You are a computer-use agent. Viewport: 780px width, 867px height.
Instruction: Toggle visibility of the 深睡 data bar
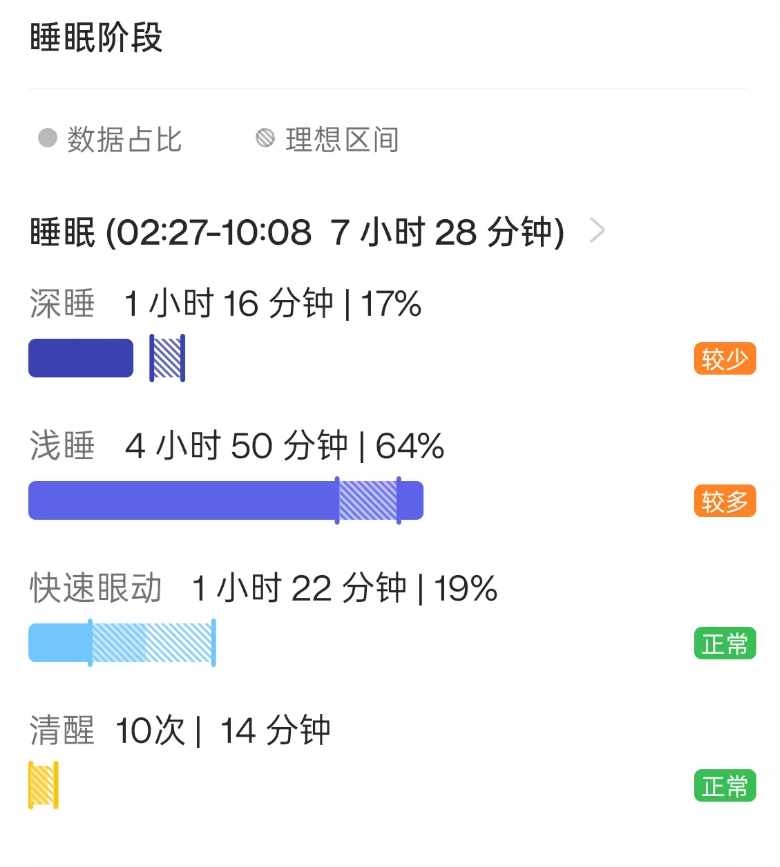pyautogui.click(x=80, y=358)
